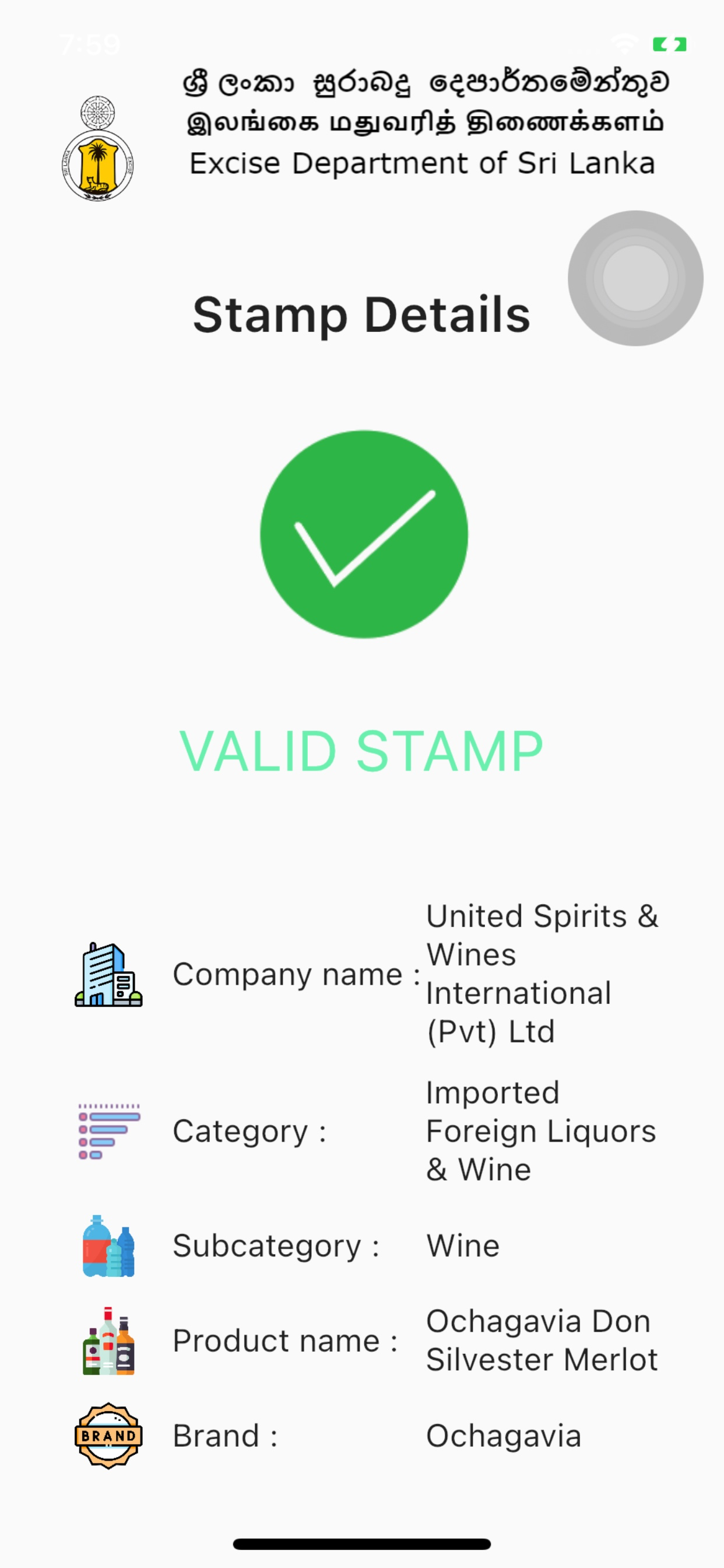Tap the battery indicator in the status bar

(x=670, y=43)
